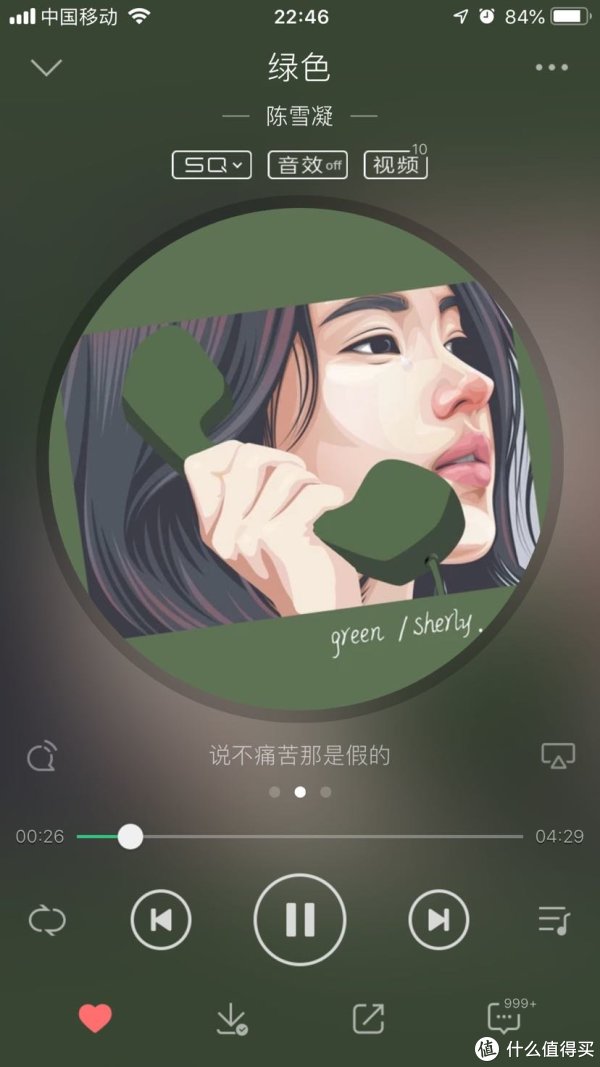Viewport: 600px width, 1067px height.
Task: Skip to the next track
Action: coord(439,920)
